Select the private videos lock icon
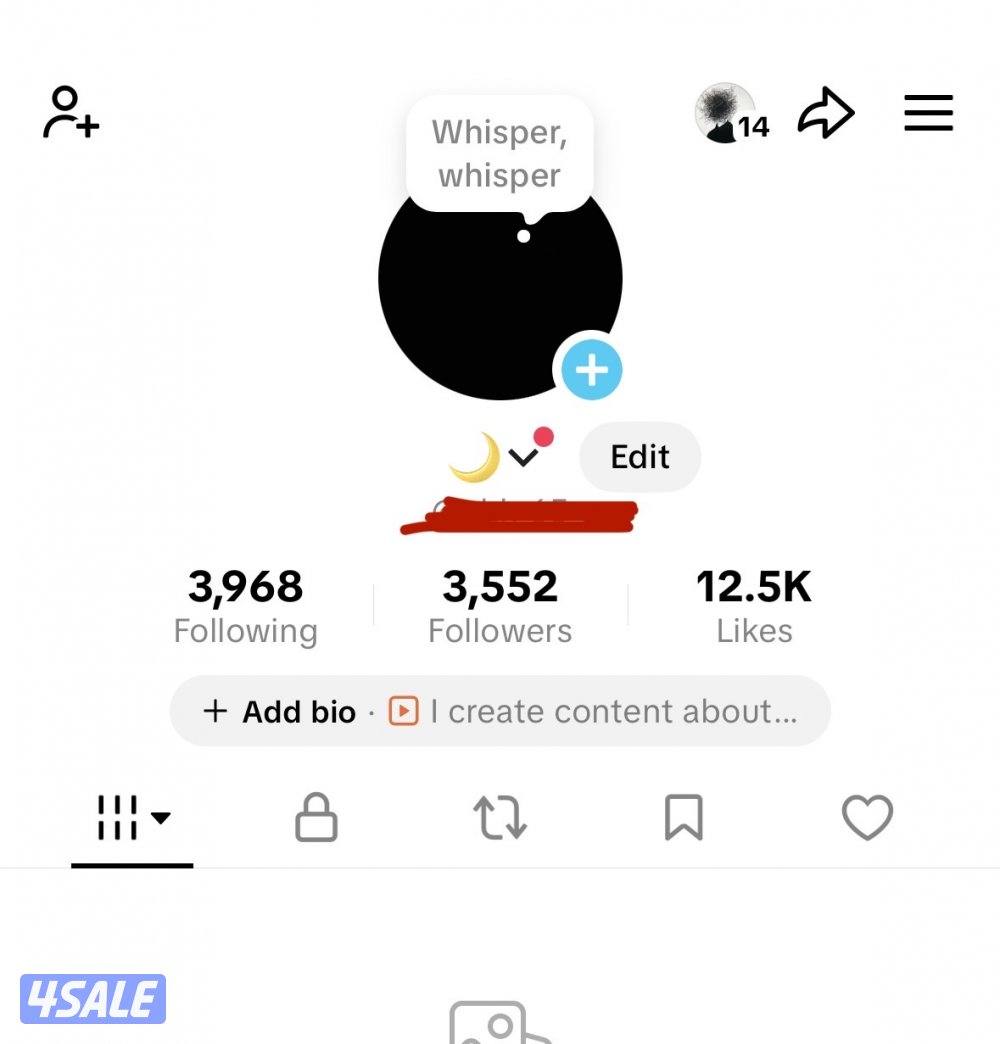Image resolution: width=1000 pixels, height=1044 pixels. [316, 817]
